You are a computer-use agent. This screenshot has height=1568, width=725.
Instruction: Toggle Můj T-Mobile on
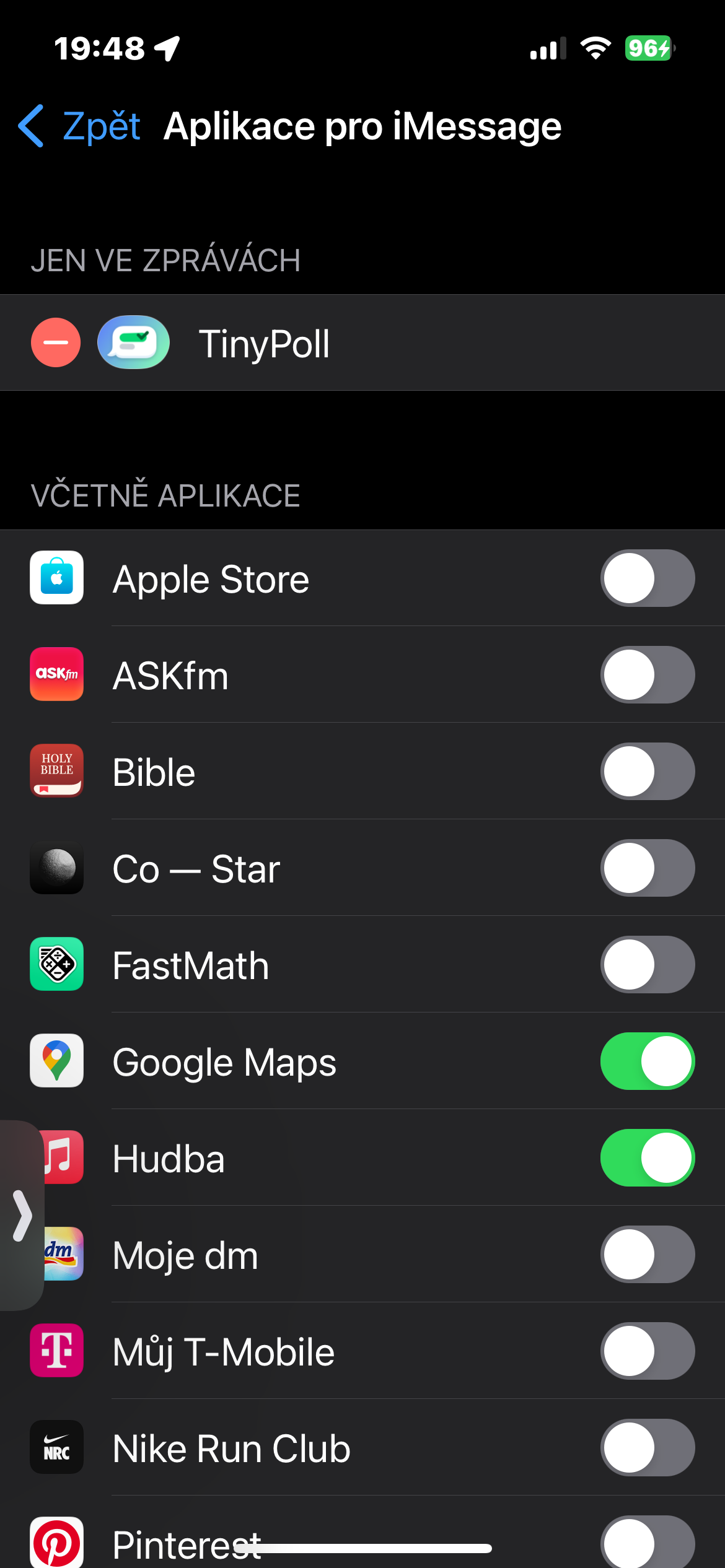click(x=647, y=1351)
